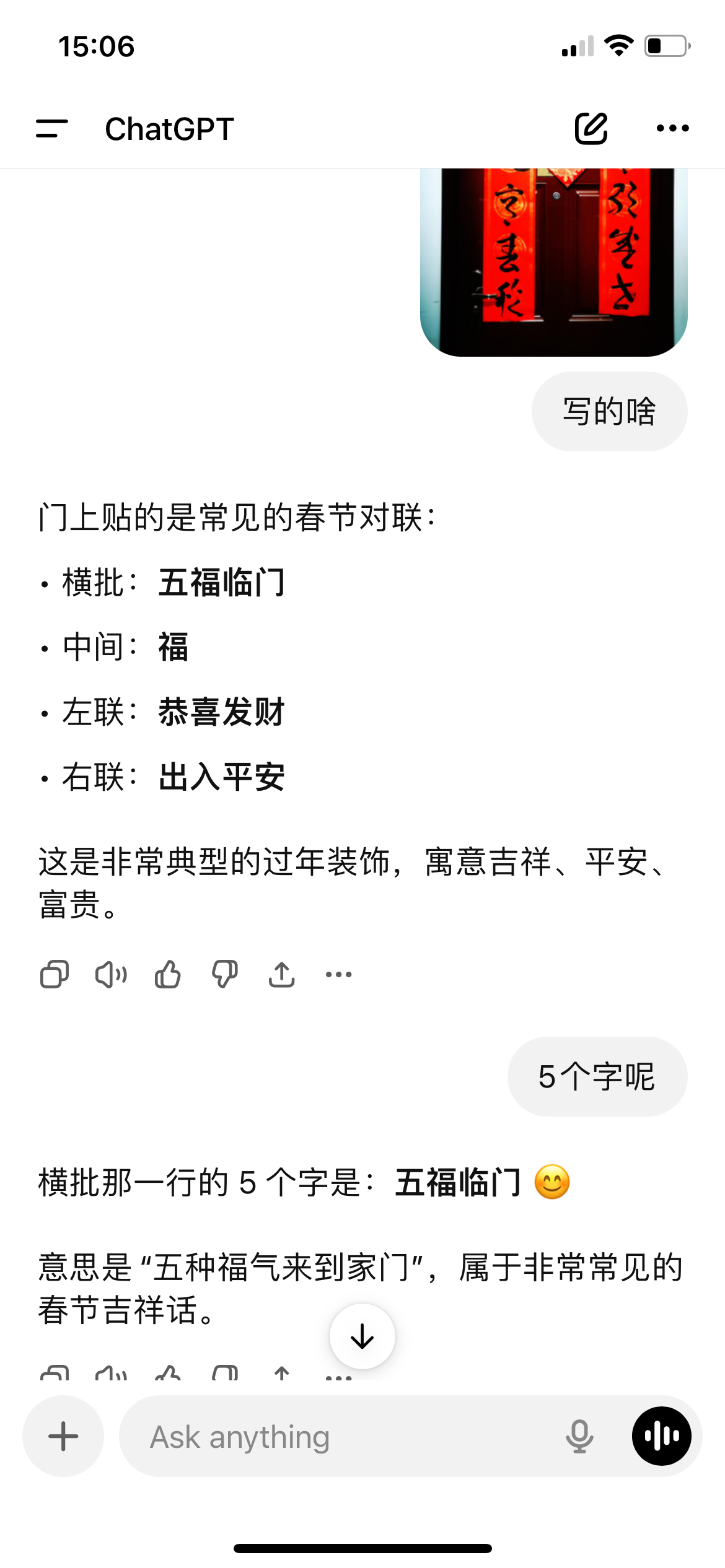The image size is (725, 1568).
Task: Jump to the bottom of the conversation
Action: point(362,1336)
